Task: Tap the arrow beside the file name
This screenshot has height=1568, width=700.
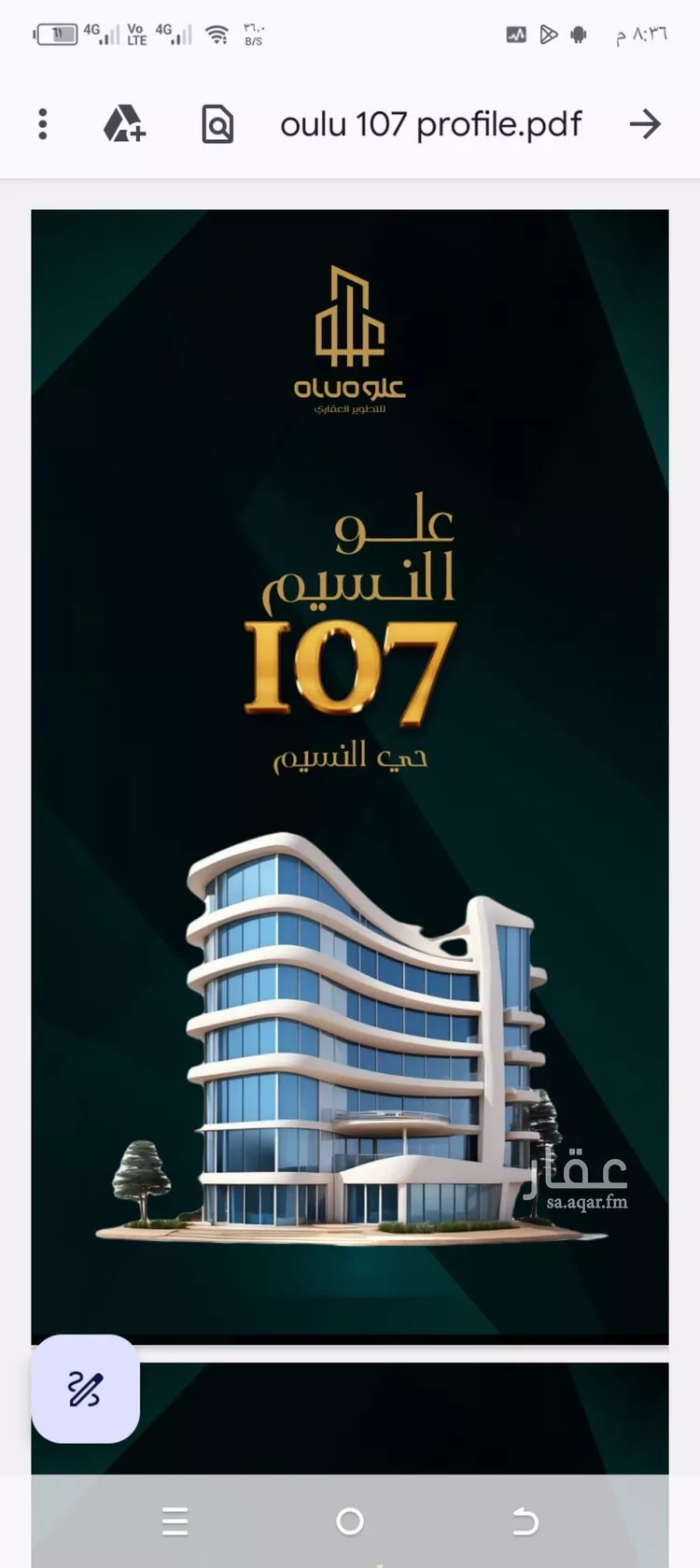Action: 645,124
